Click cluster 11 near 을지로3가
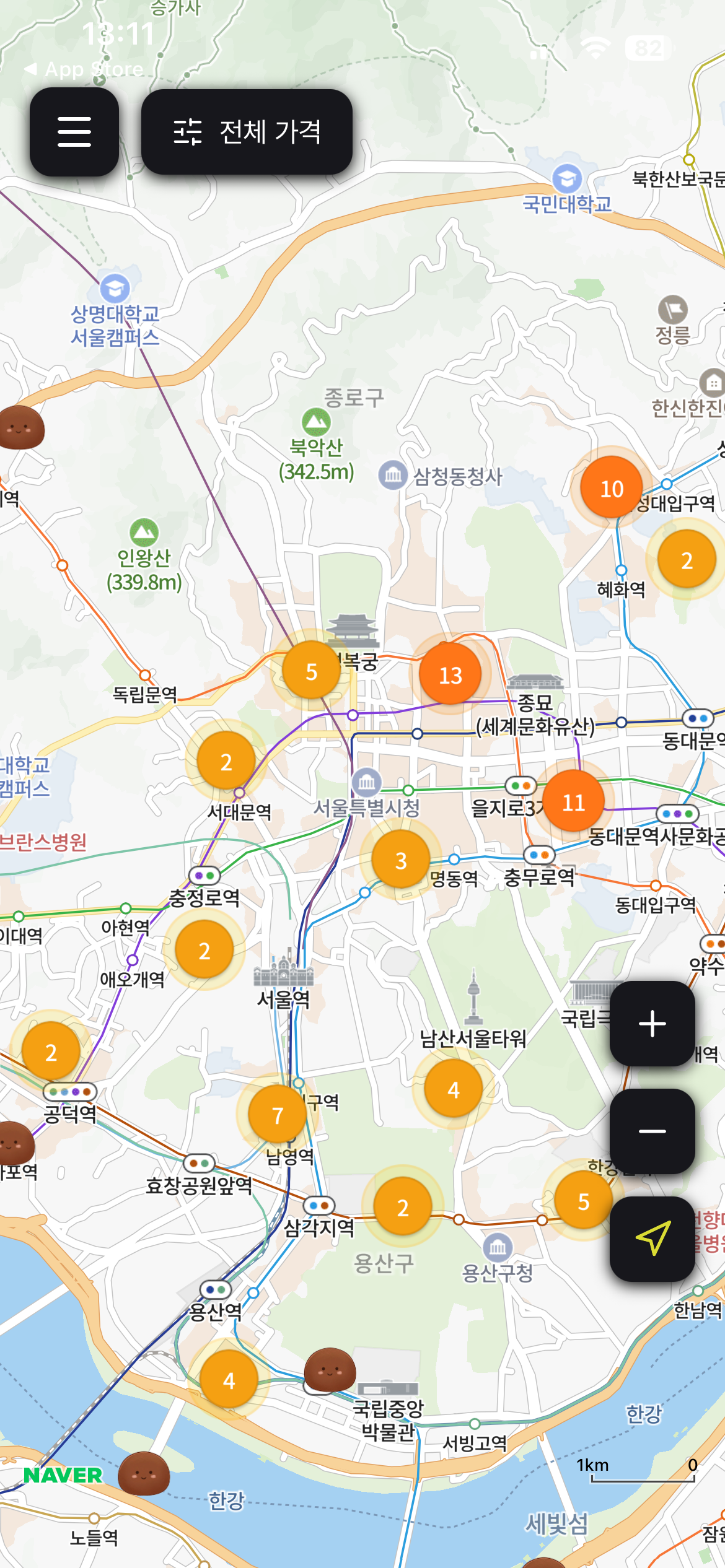 (x=573, y=801)
